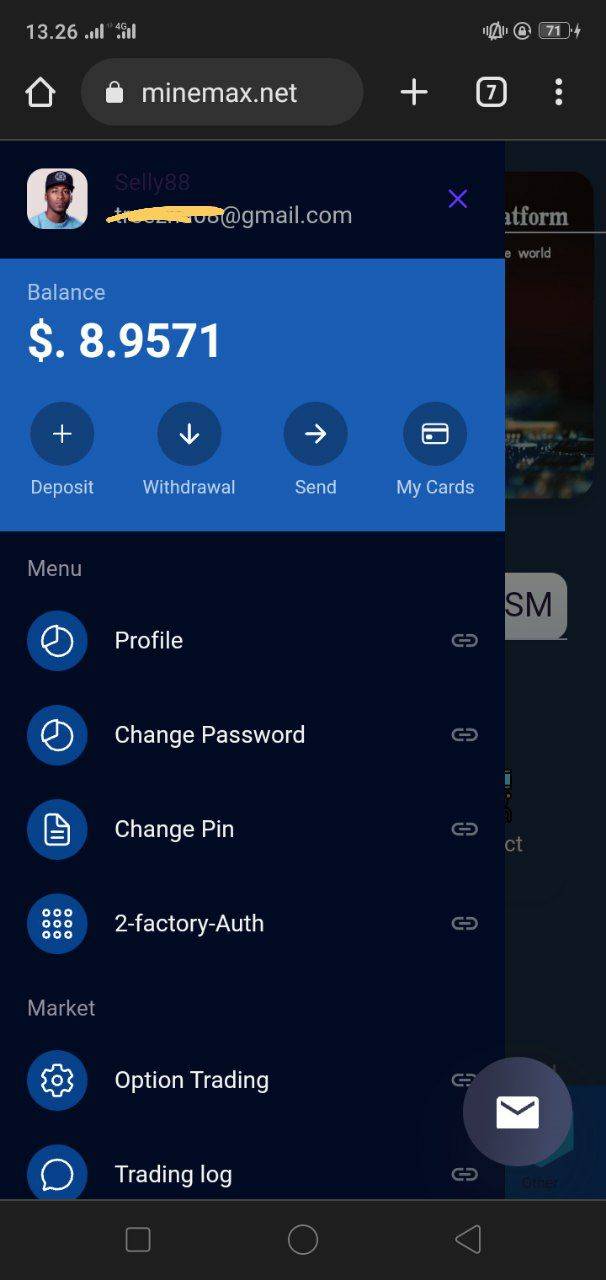The width and height of the screenshot is (606, 1280).
Task: Open the browser overflow menu
Action: 559,93
